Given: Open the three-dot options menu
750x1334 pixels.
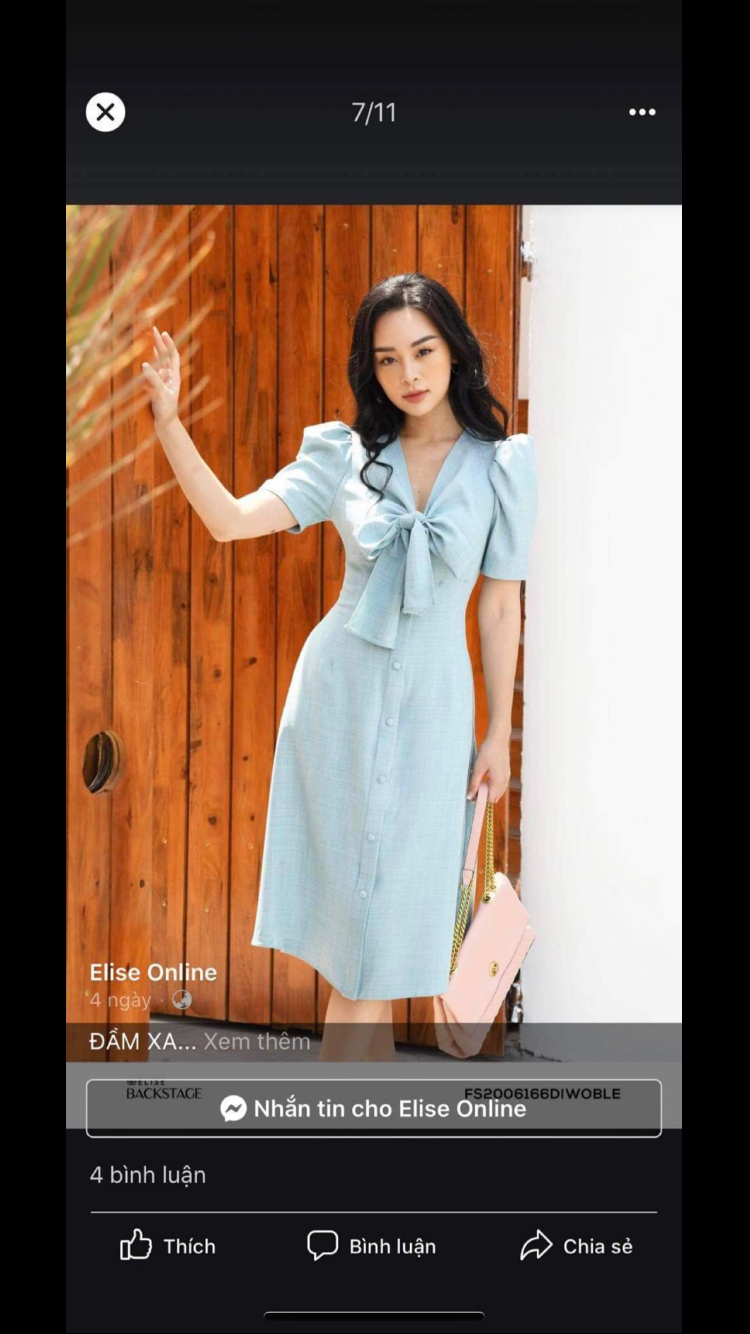Looking at the screenshot, I should click(x=642, y=112).
